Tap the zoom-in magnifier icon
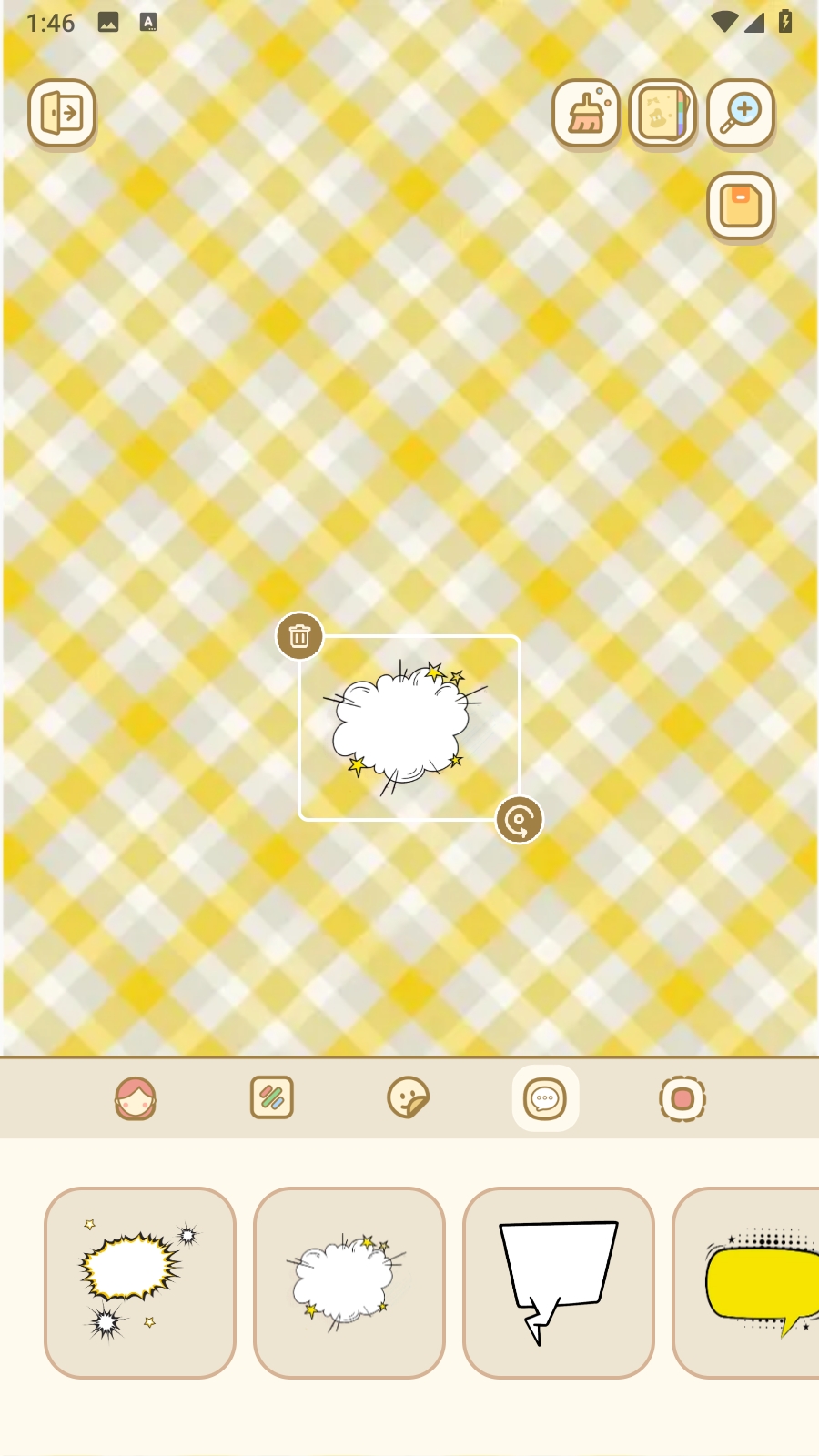 741,114
